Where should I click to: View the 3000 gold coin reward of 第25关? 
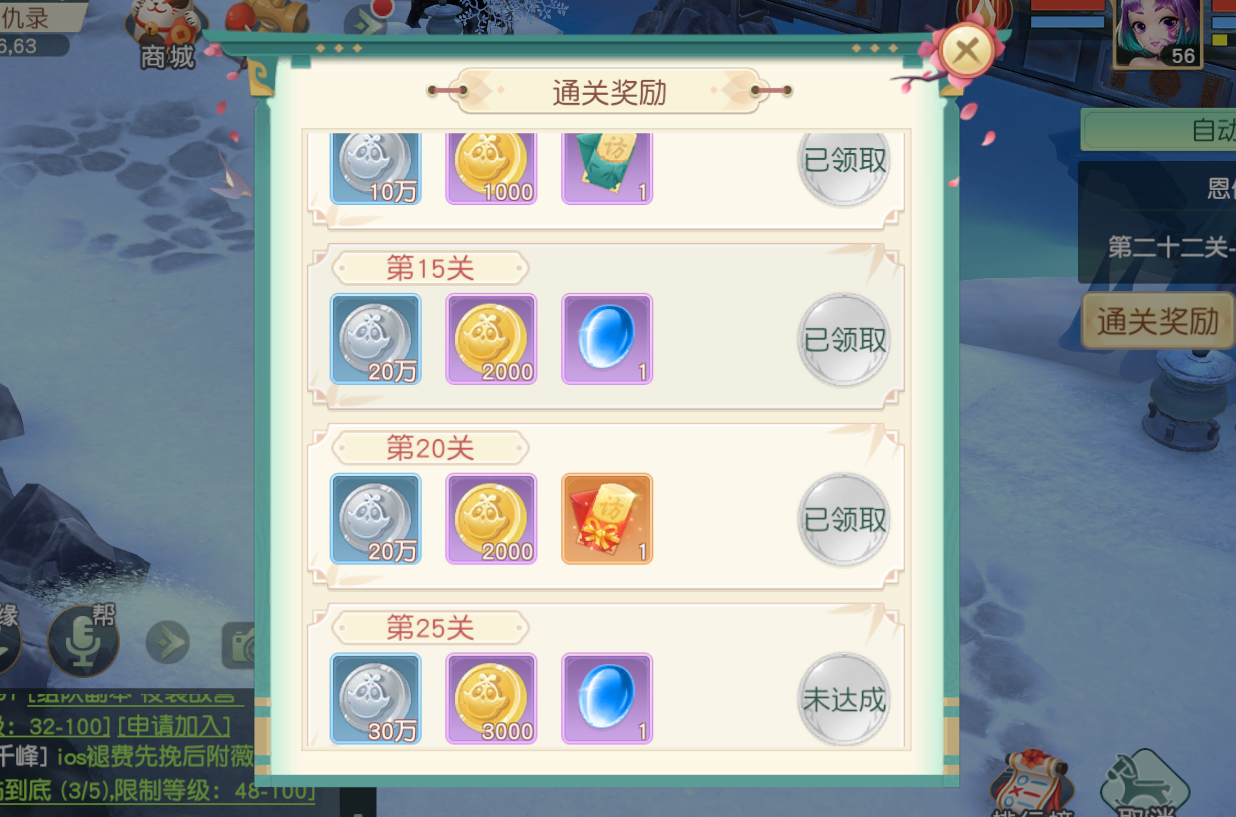point(491,699)
